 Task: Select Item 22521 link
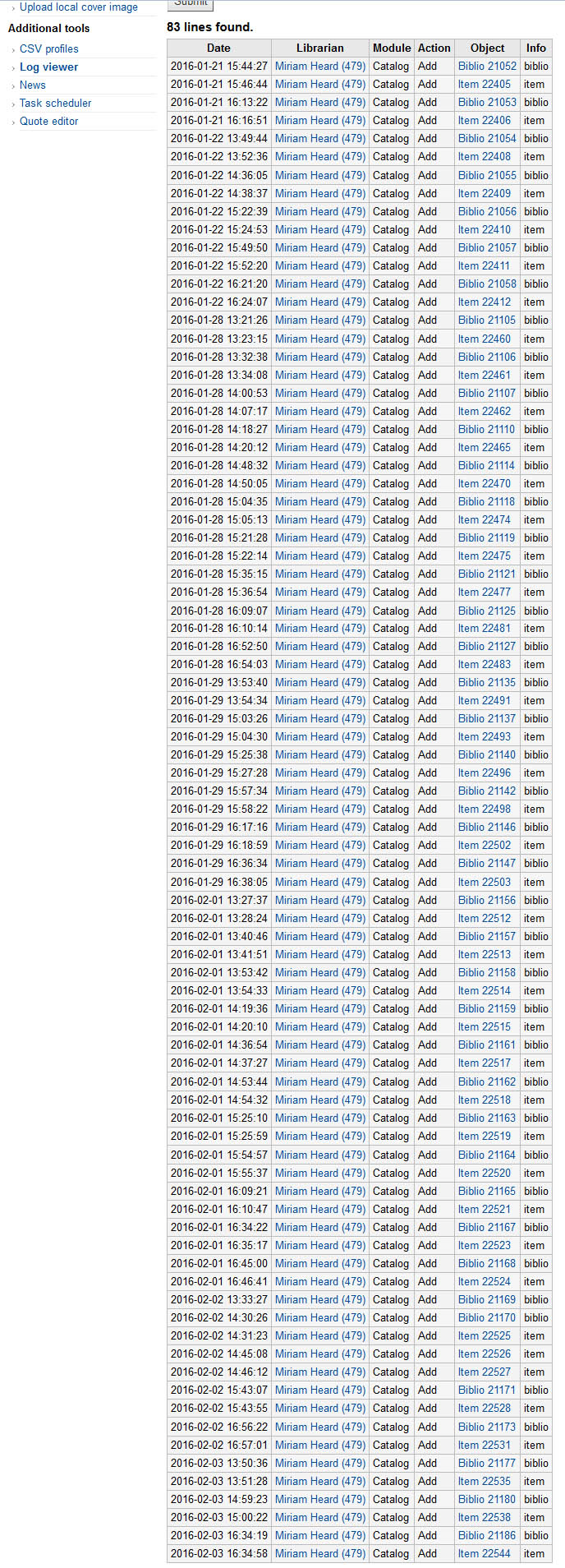click(484, 1209)
